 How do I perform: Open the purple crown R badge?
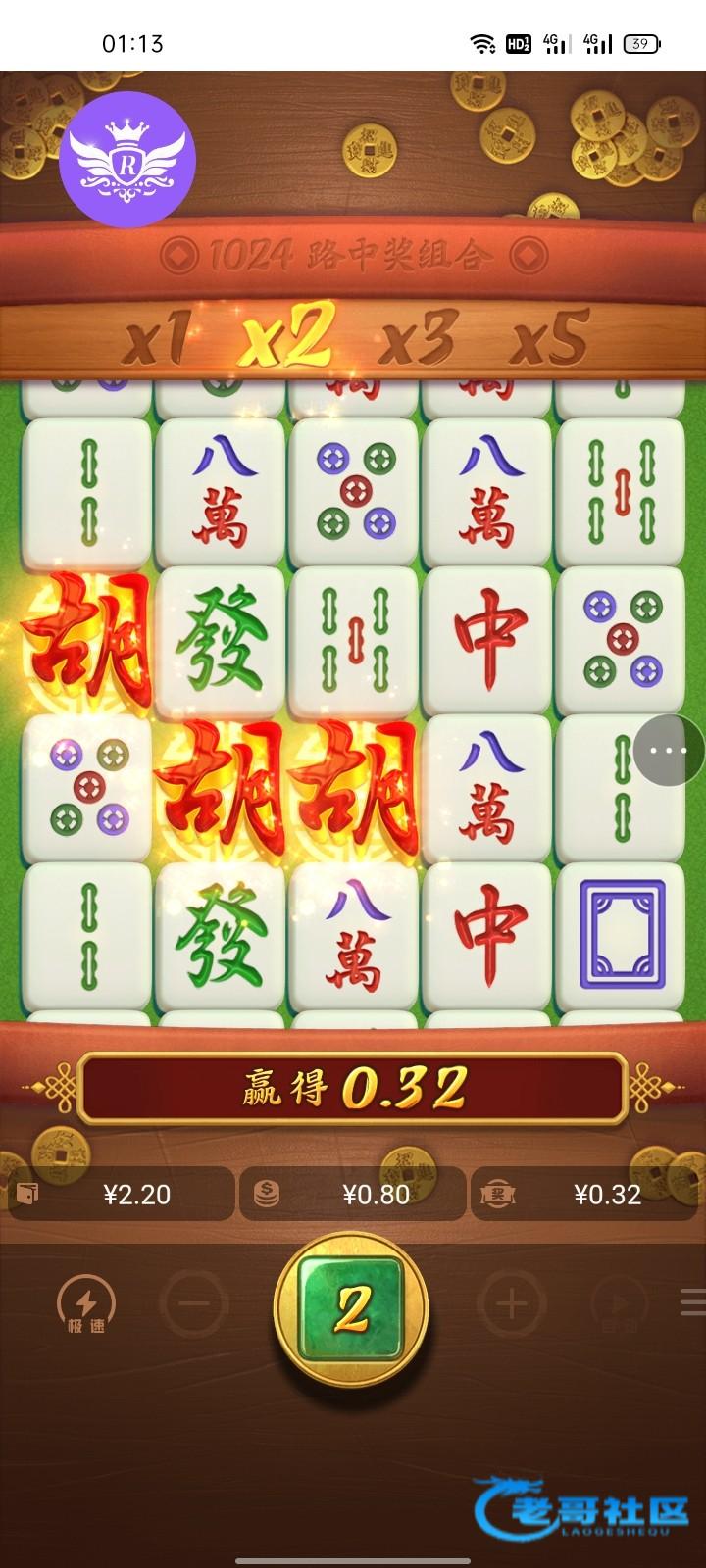[x=127, y=160]
